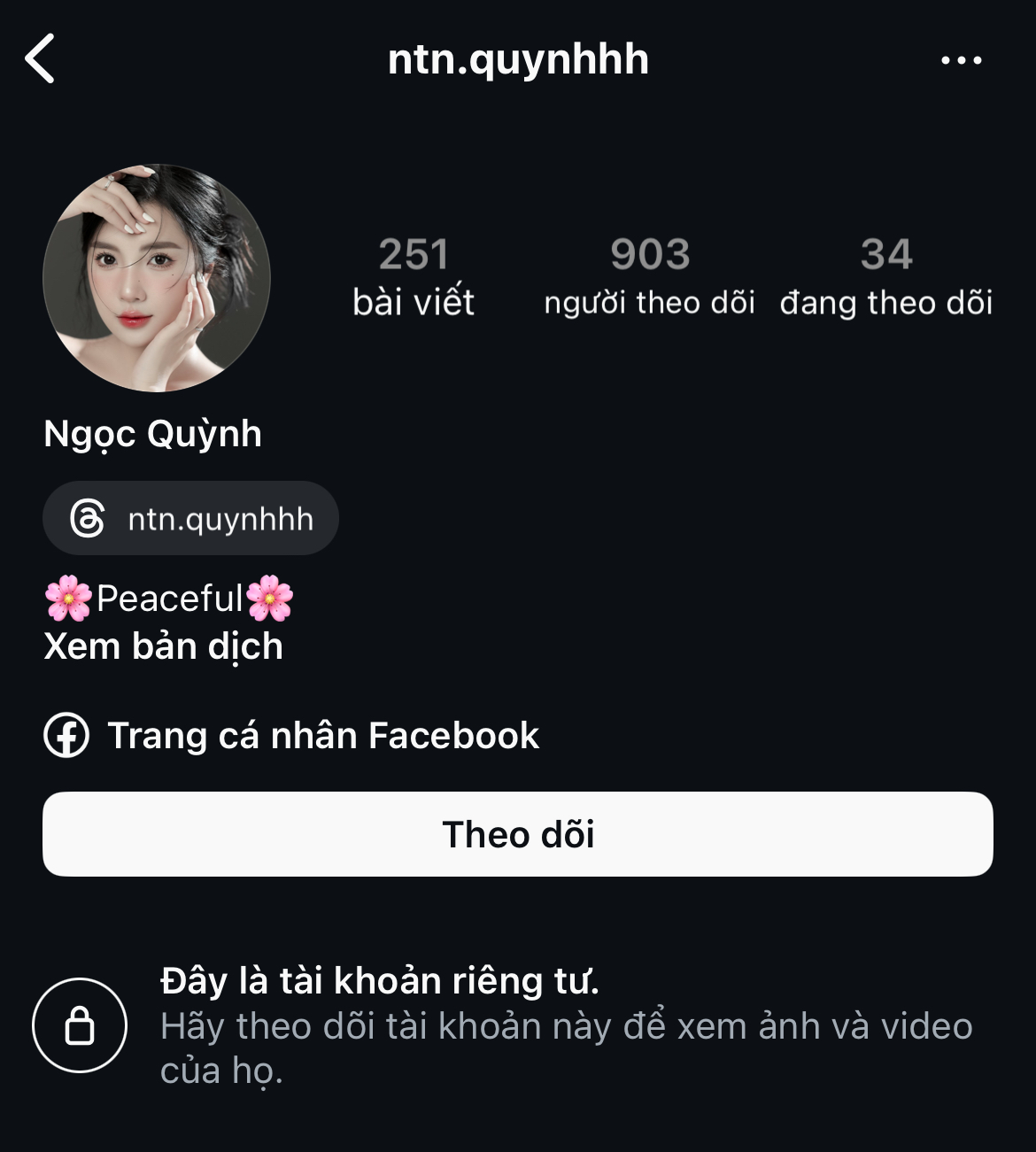Tap "Xem bản dịch" to translate bio

click(x=164, y=647)
